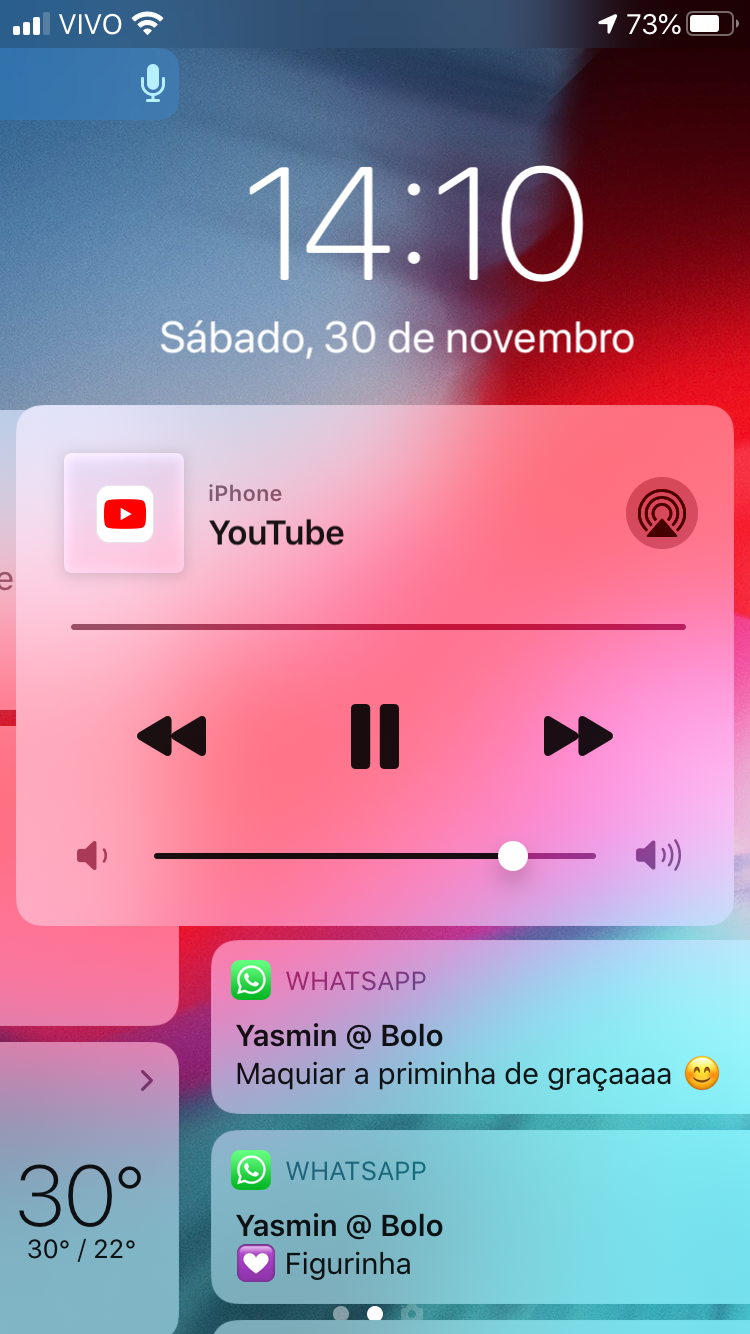The width and height of the screenshot is (750, 1334).
Task: Expand the weather widget with its chevron
Action: [146, 1080]
